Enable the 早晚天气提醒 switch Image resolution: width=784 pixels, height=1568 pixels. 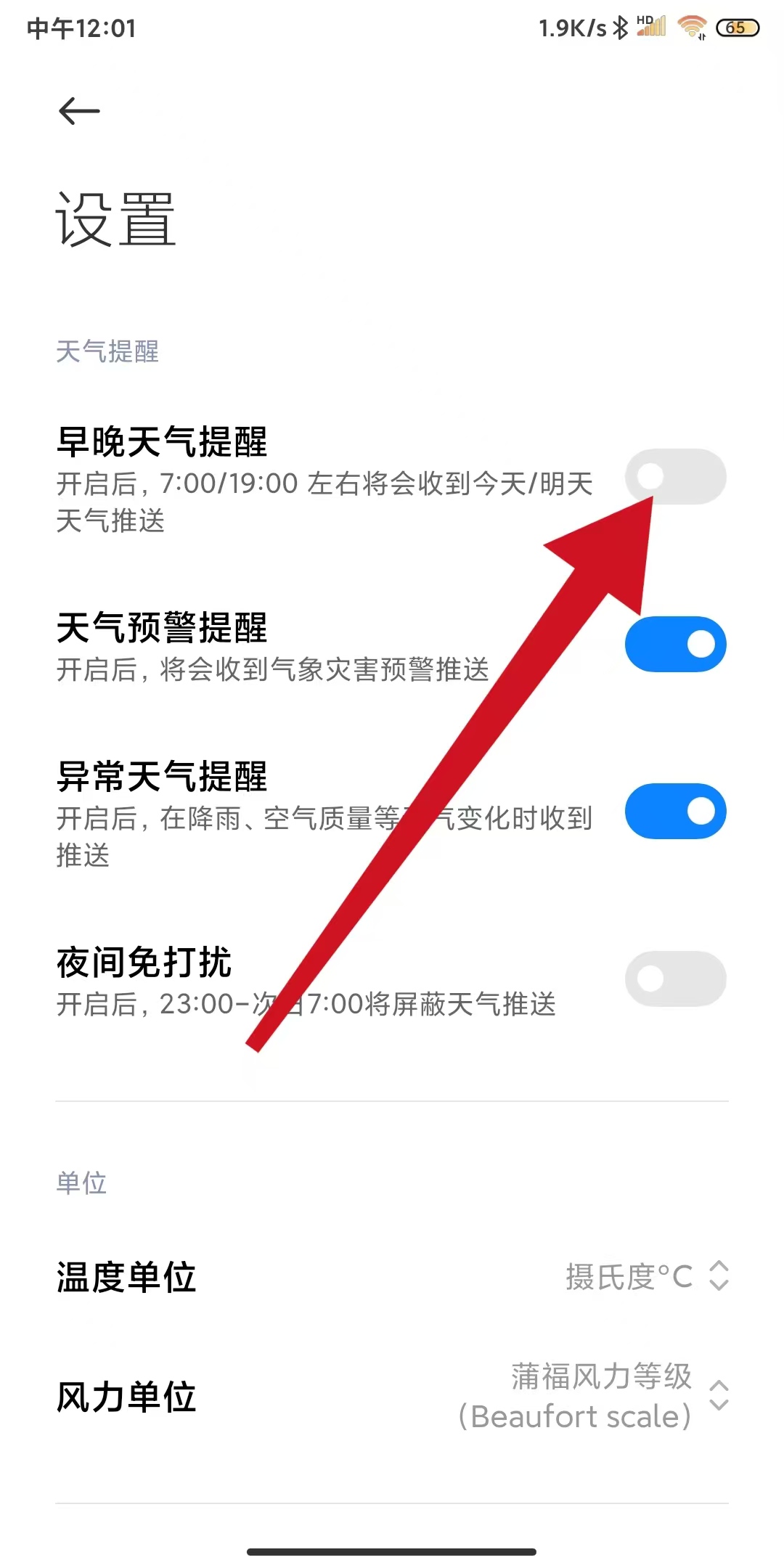[x=675, y=477]
